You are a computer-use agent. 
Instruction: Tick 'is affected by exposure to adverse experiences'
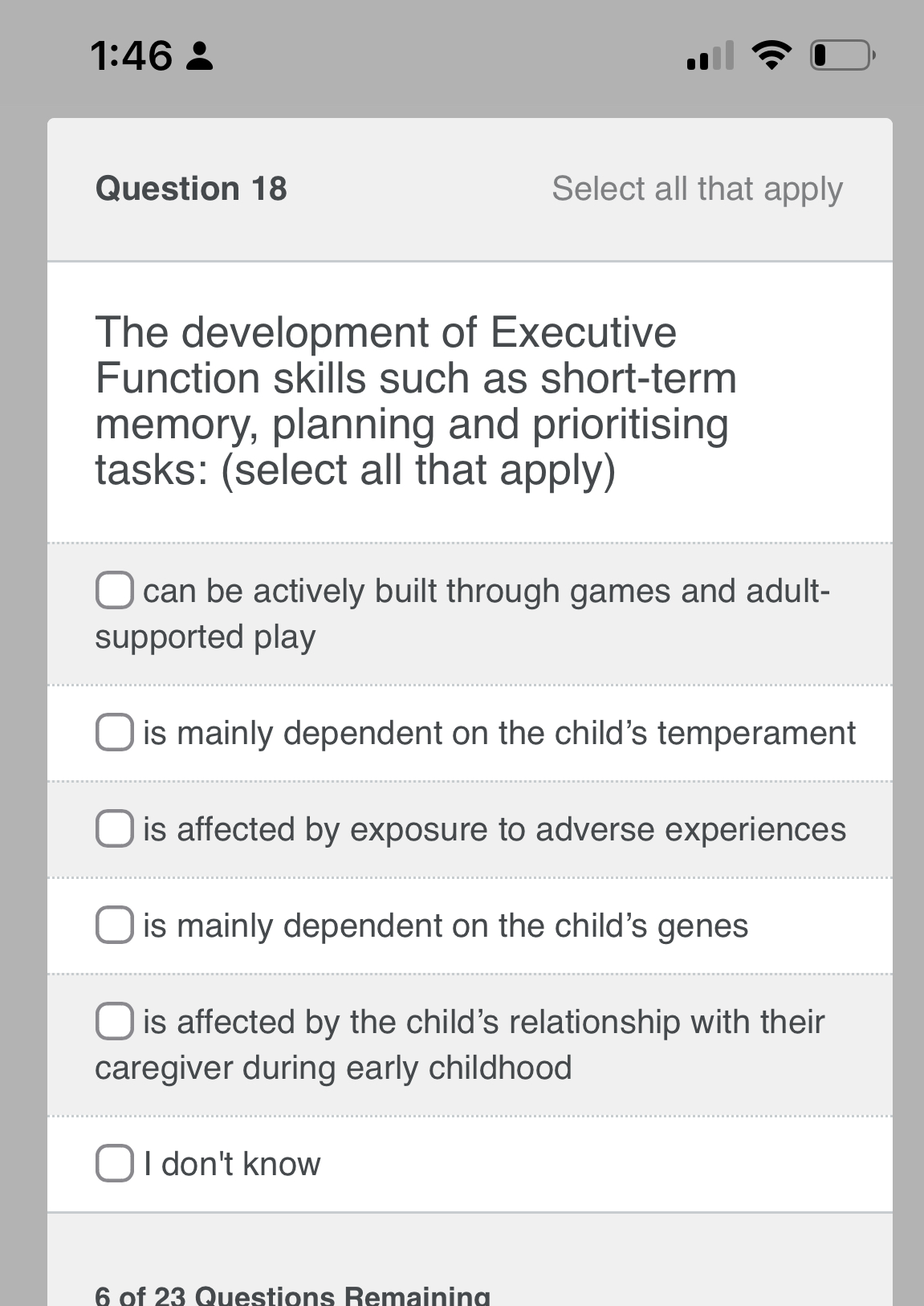click(114, 829)
